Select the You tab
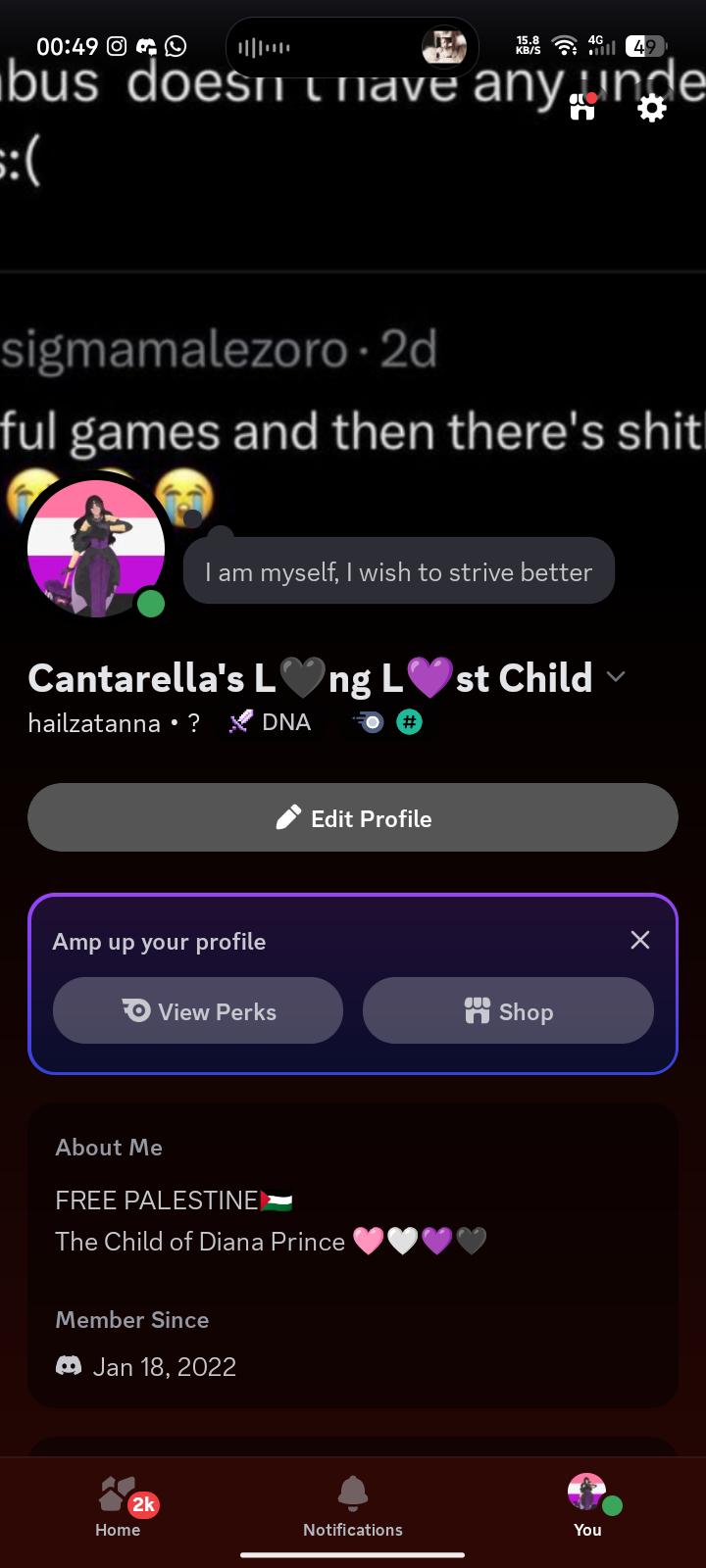 click(587, 1507)
